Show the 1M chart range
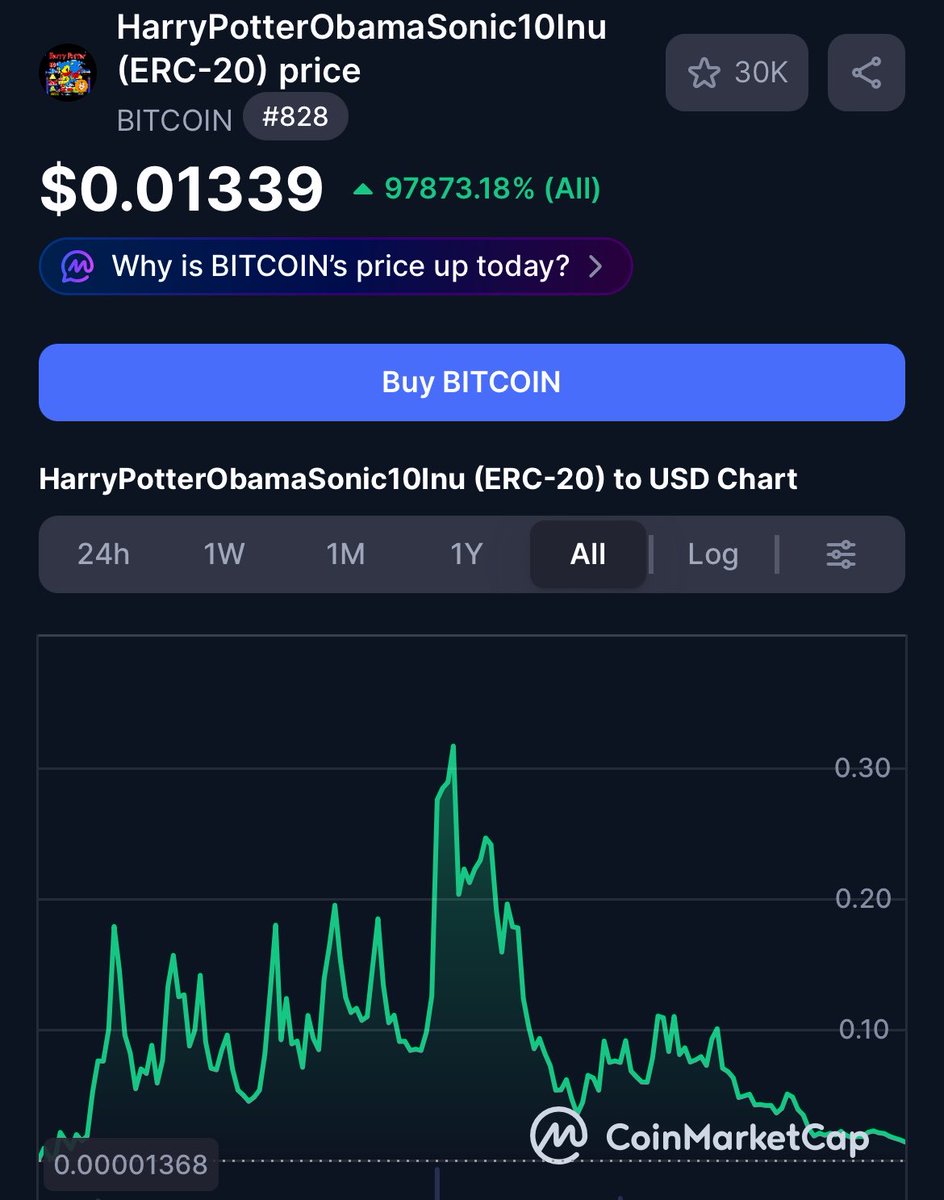The image size is (944, 1200). click(x=346, y=554)
